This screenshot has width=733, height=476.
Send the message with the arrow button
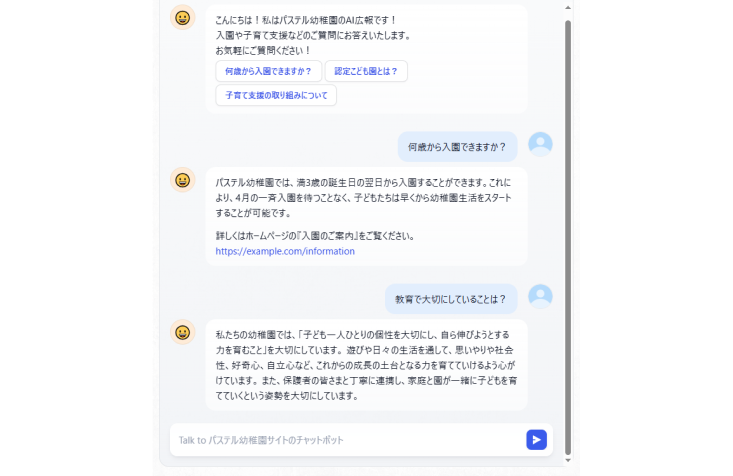pos(536,440)
